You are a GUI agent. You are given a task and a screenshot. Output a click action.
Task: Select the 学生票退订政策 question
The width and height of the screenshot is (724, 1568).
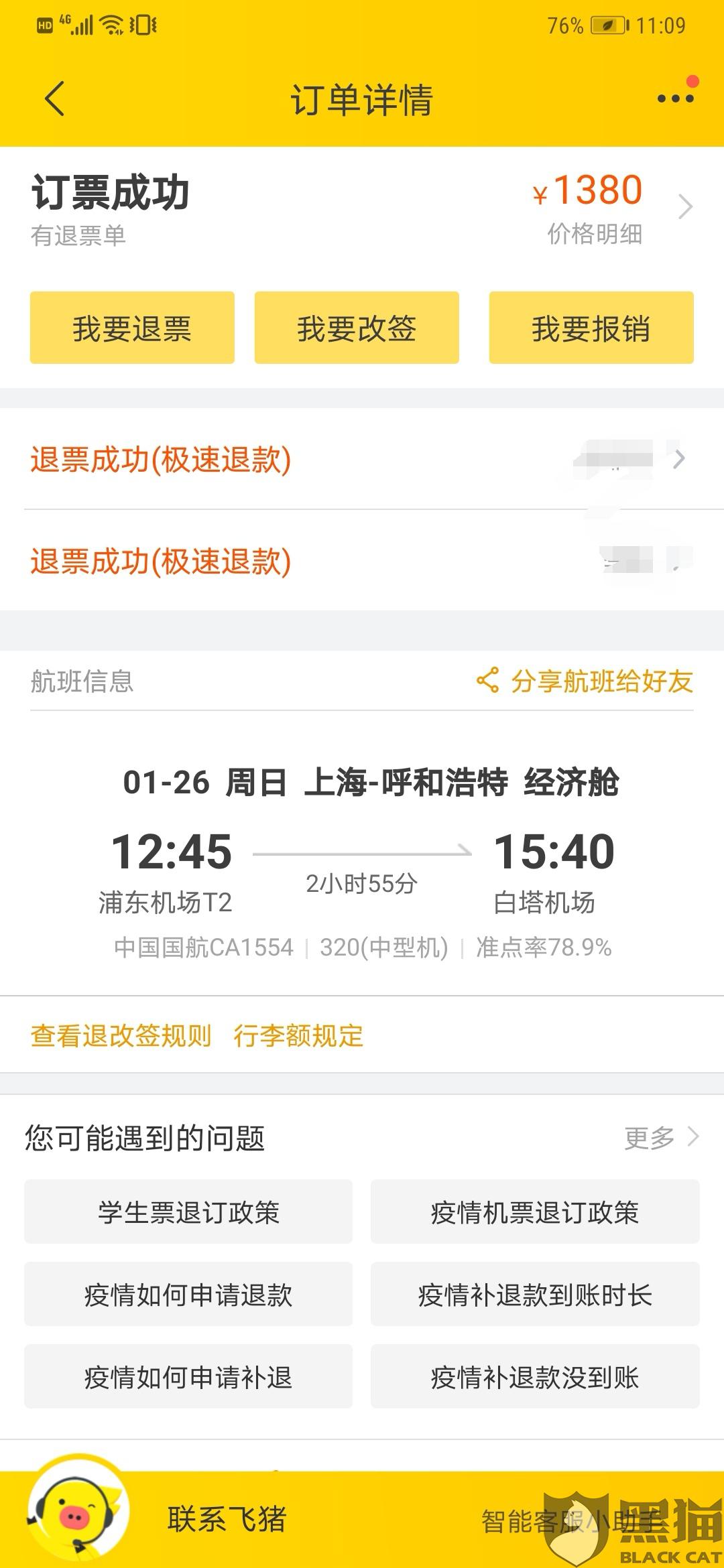[188, 1212]
